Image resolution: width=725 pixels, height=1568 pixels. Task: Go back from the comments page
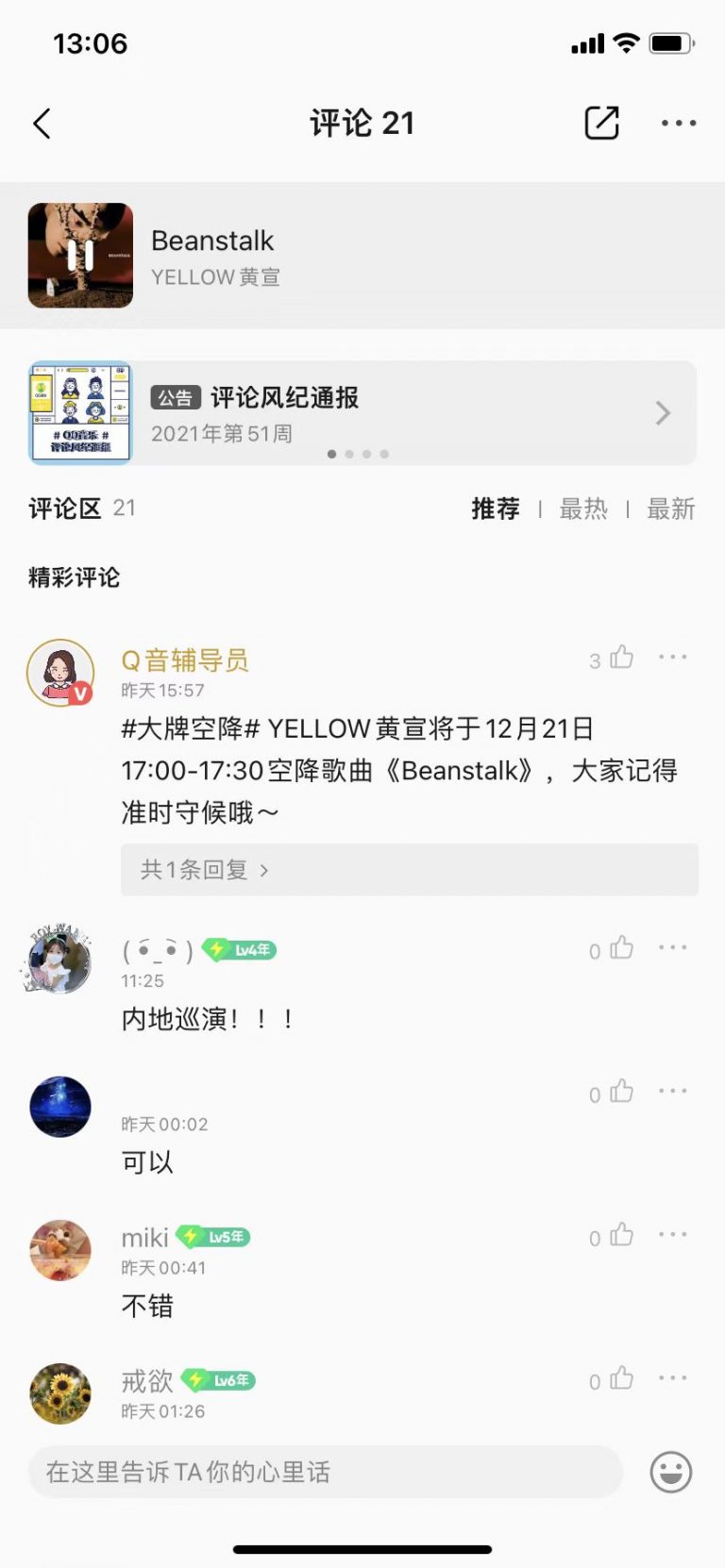click(42, 124)
